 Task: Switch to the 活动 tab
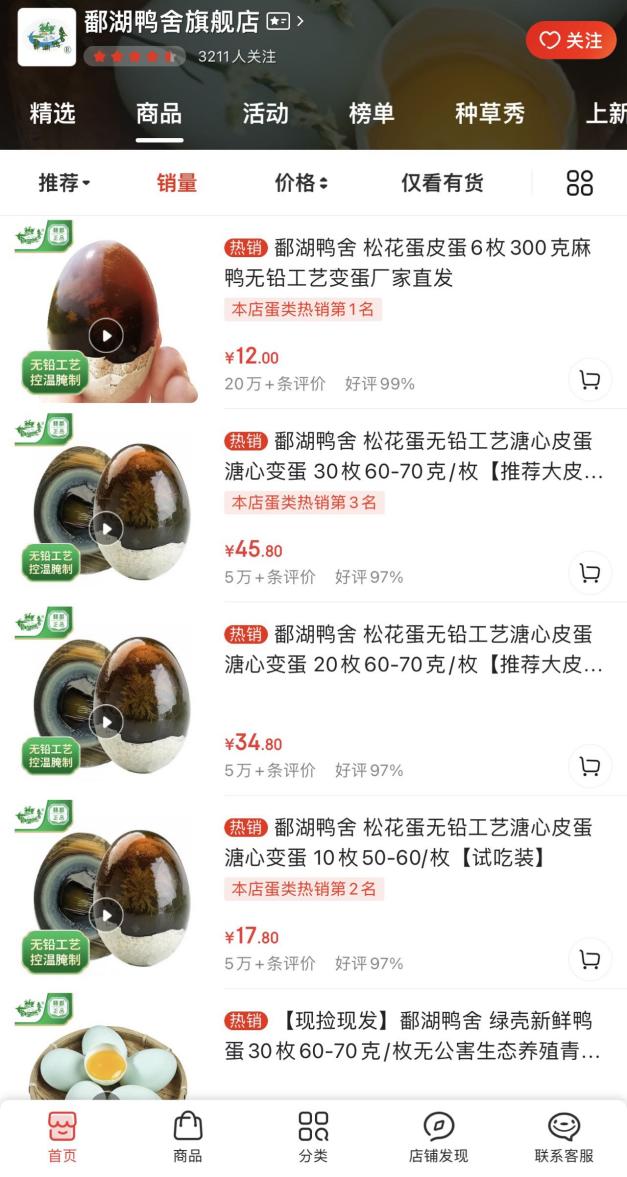(265, 113)
